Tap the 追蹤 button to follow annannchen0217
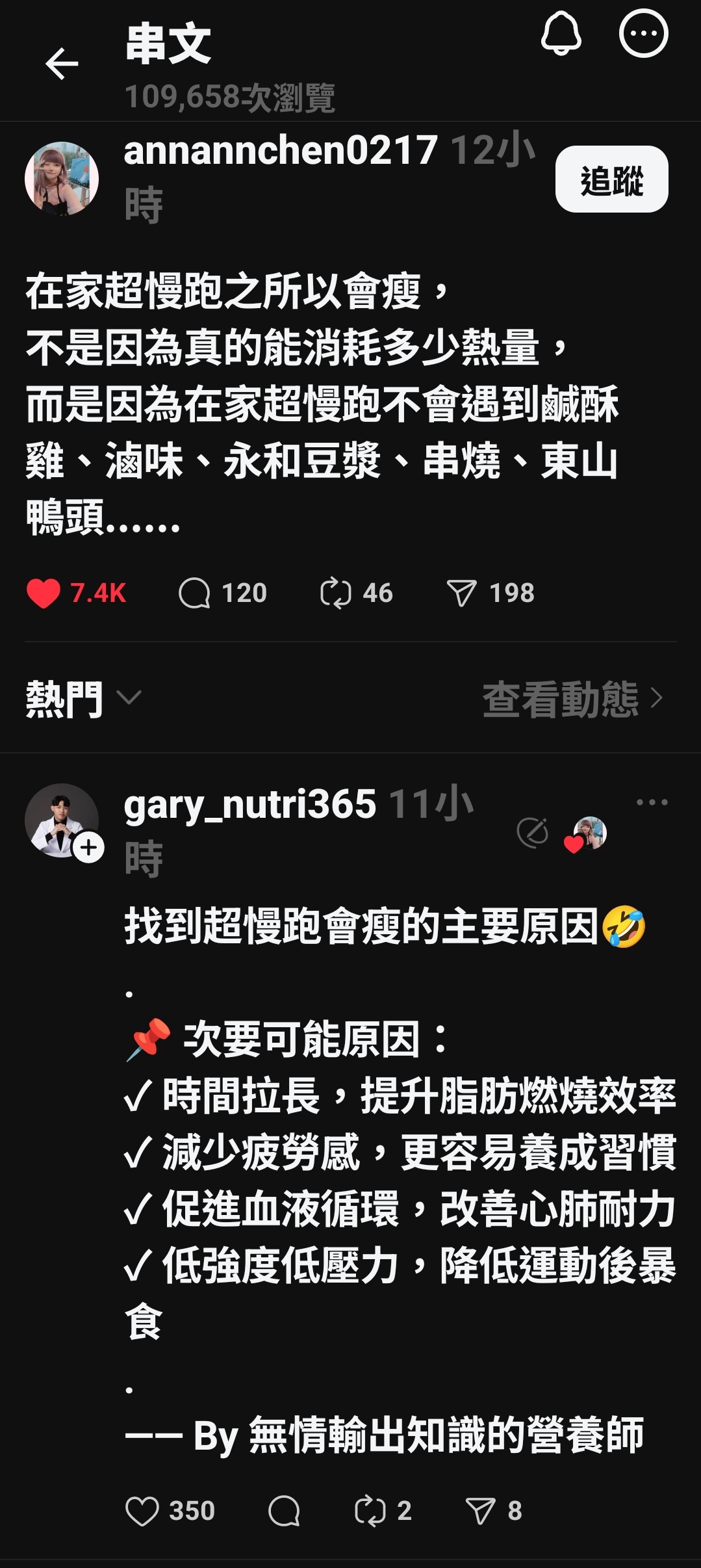Viewport: 701px width, 1568px height. [611, 179]
